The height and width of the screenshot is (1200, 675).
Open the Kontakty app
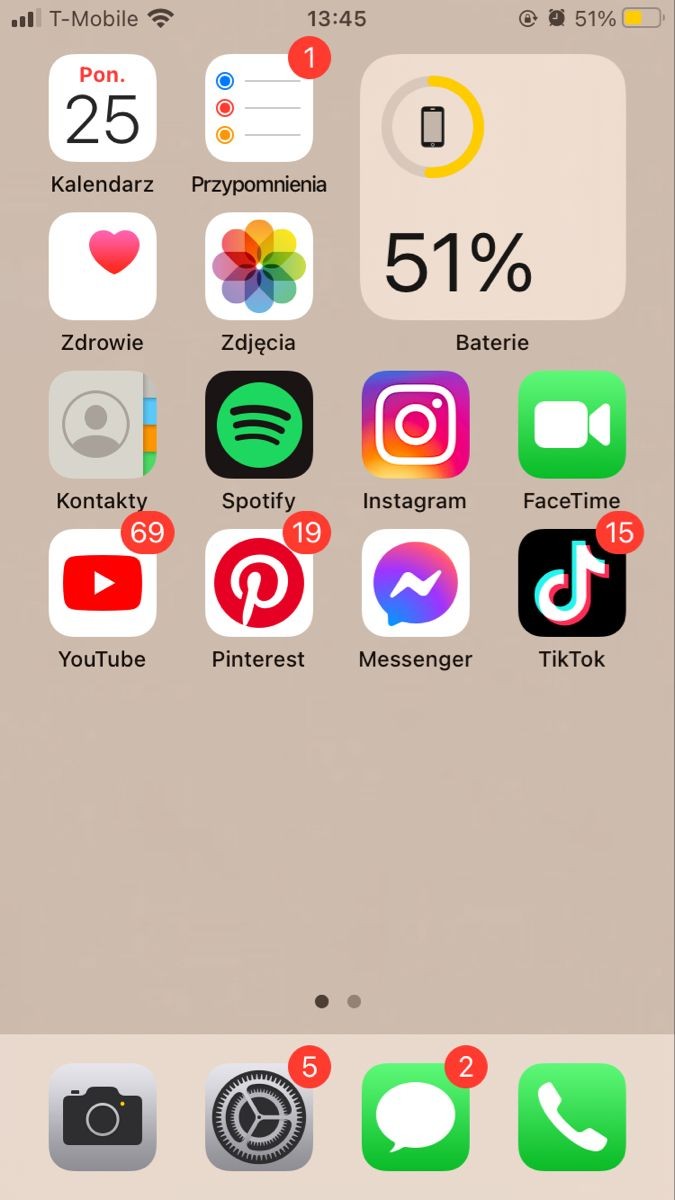[102, 424]
